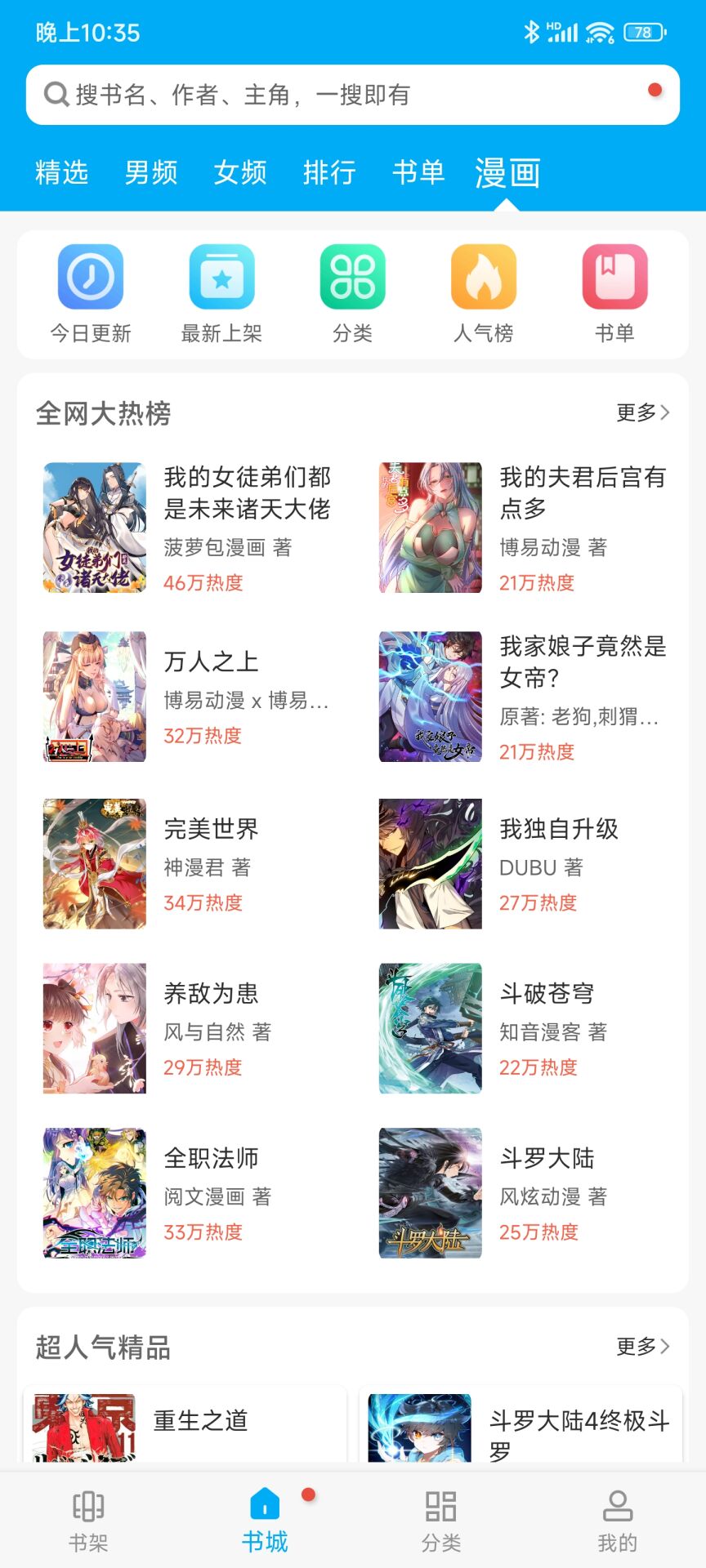Open the 排行 ranking tab
The width and height of the screenshot is (706, 1568).
(x=329, y=172)
